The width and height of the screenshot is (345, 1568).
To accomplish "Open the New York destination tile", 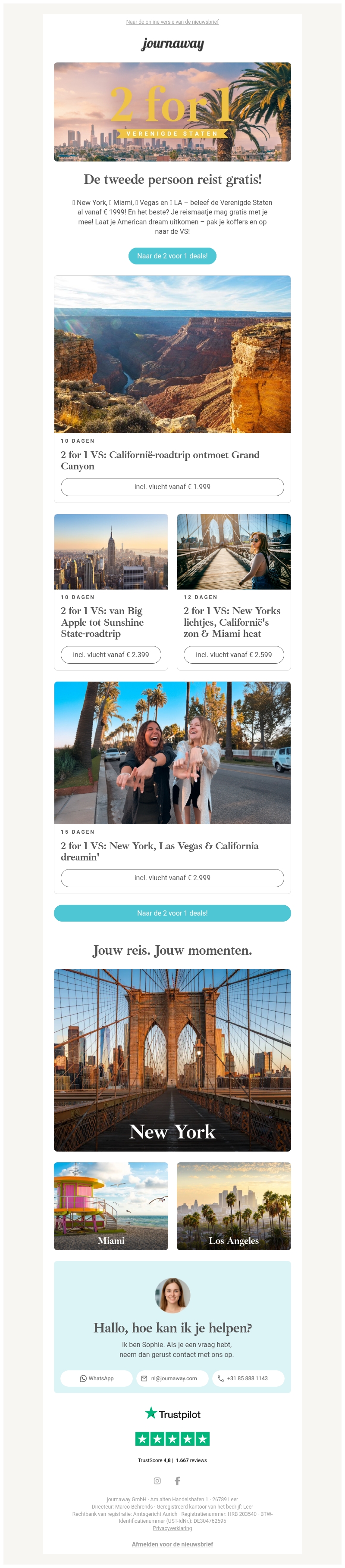I will tap(172, 1060).
